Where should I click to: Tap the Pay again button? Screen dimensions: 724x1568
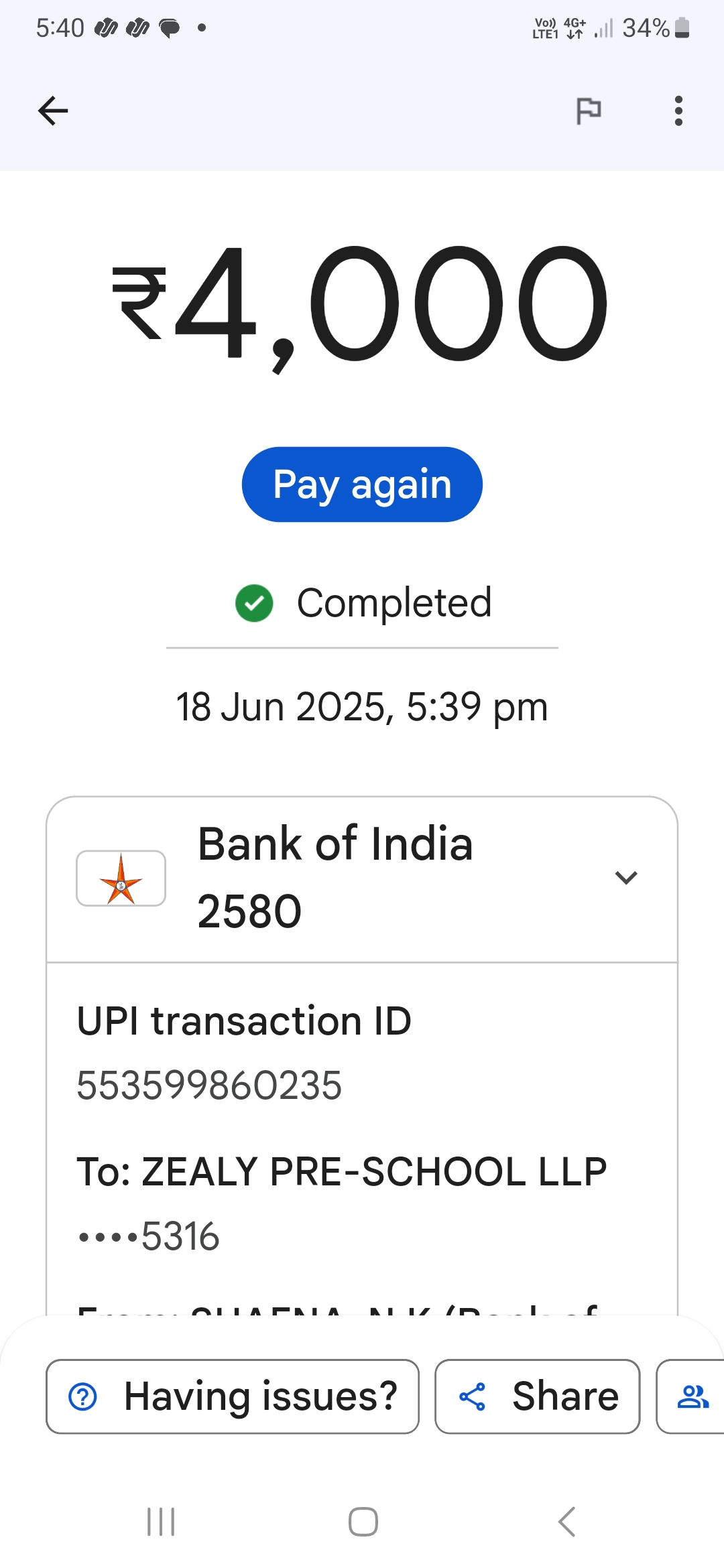click(362, 484)
